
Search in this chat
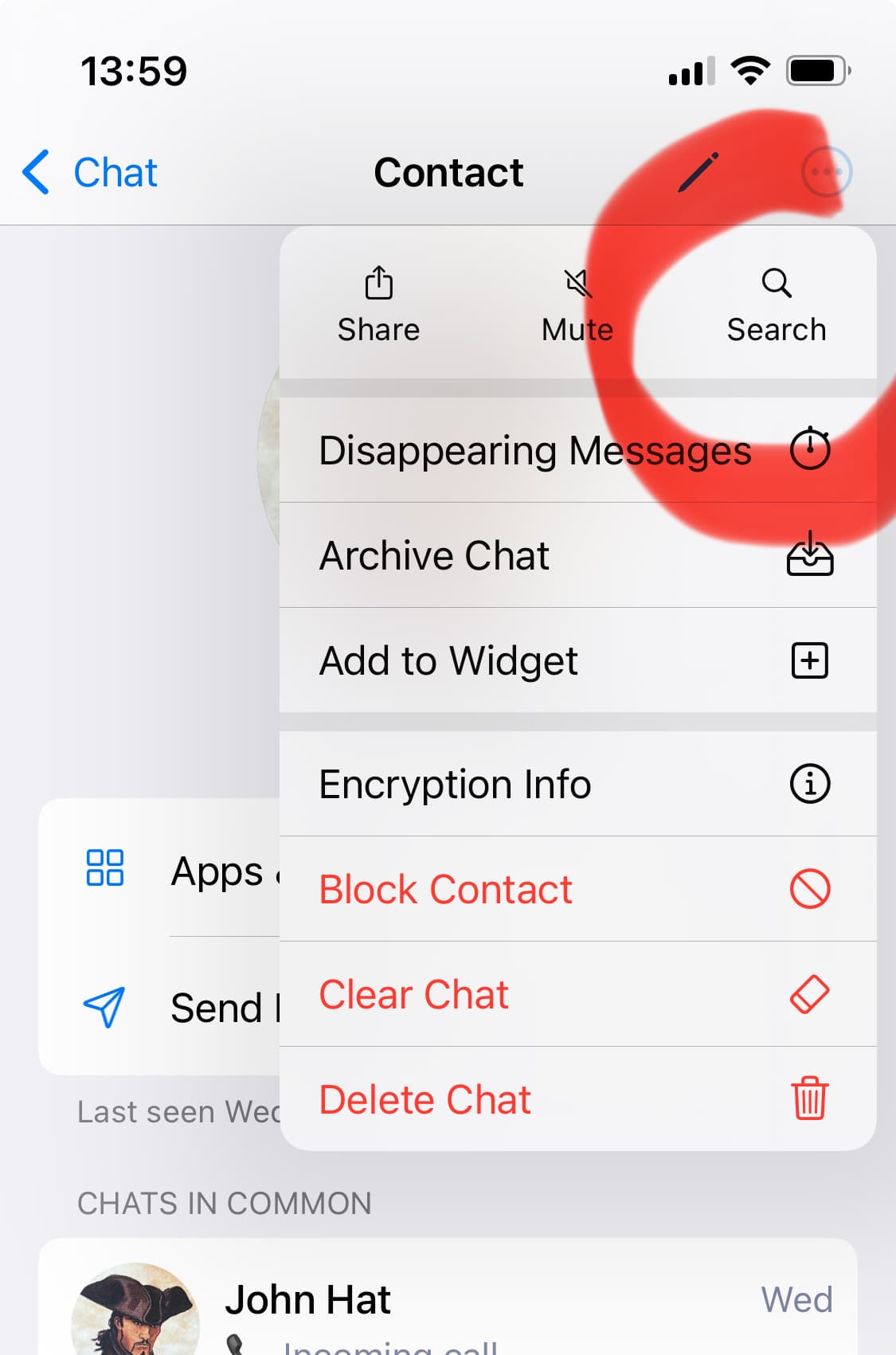776,305
